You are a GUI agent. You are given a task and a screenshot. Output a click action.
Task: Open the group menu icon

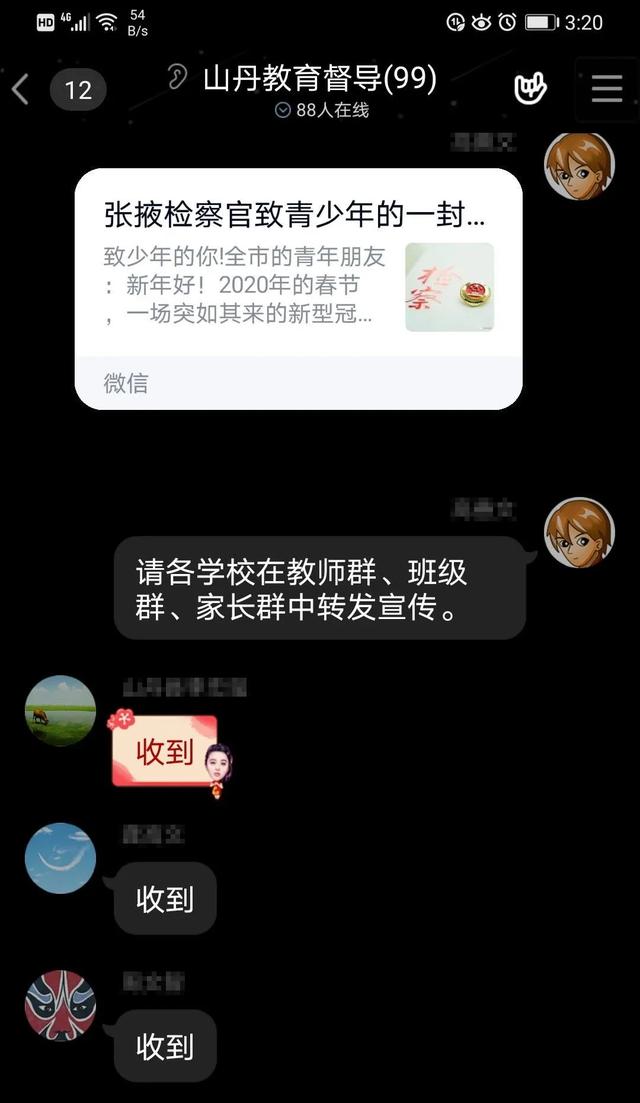click(x=606, y=90)
